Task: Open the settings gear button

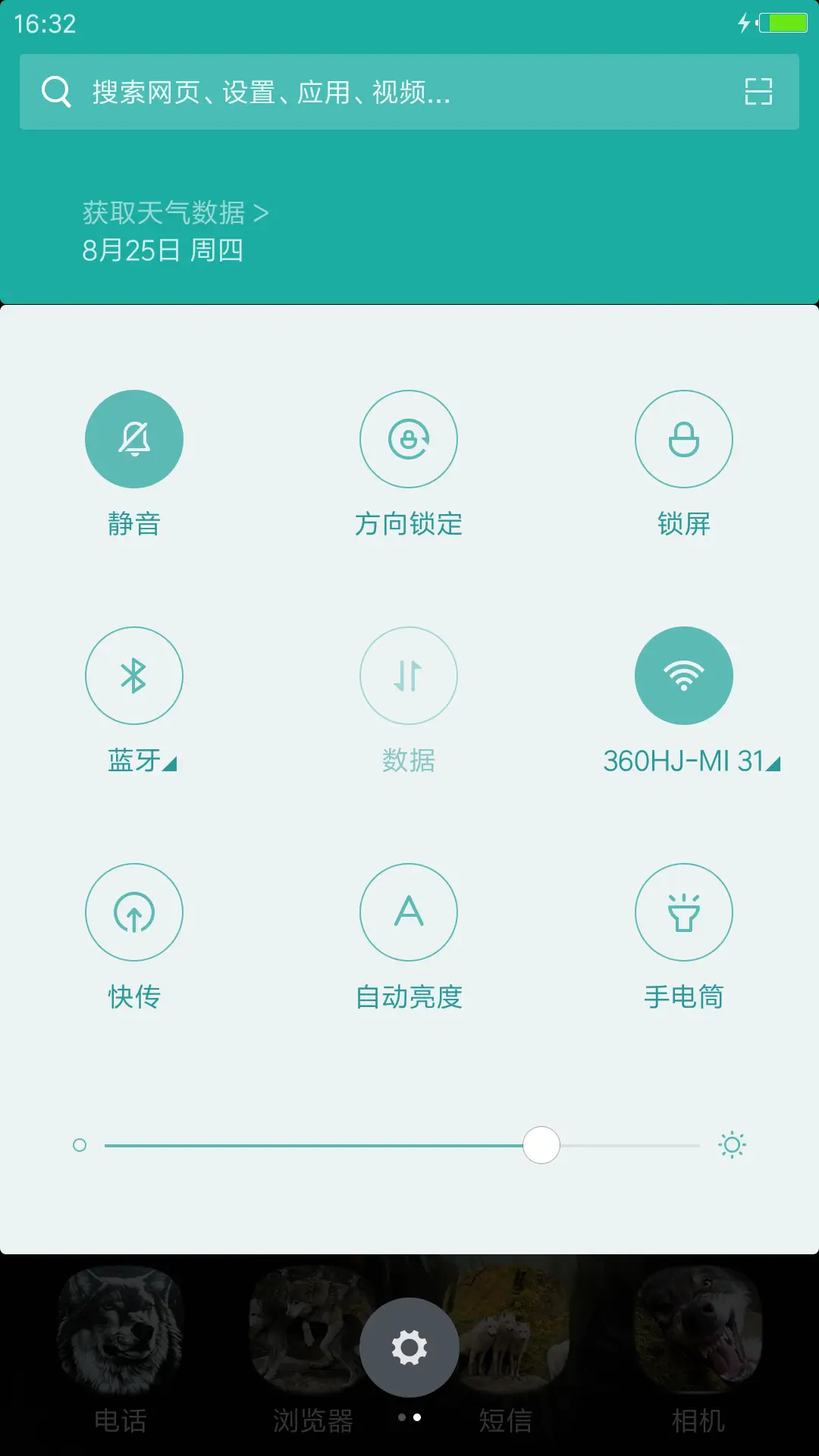Action: coord(409,1346)
